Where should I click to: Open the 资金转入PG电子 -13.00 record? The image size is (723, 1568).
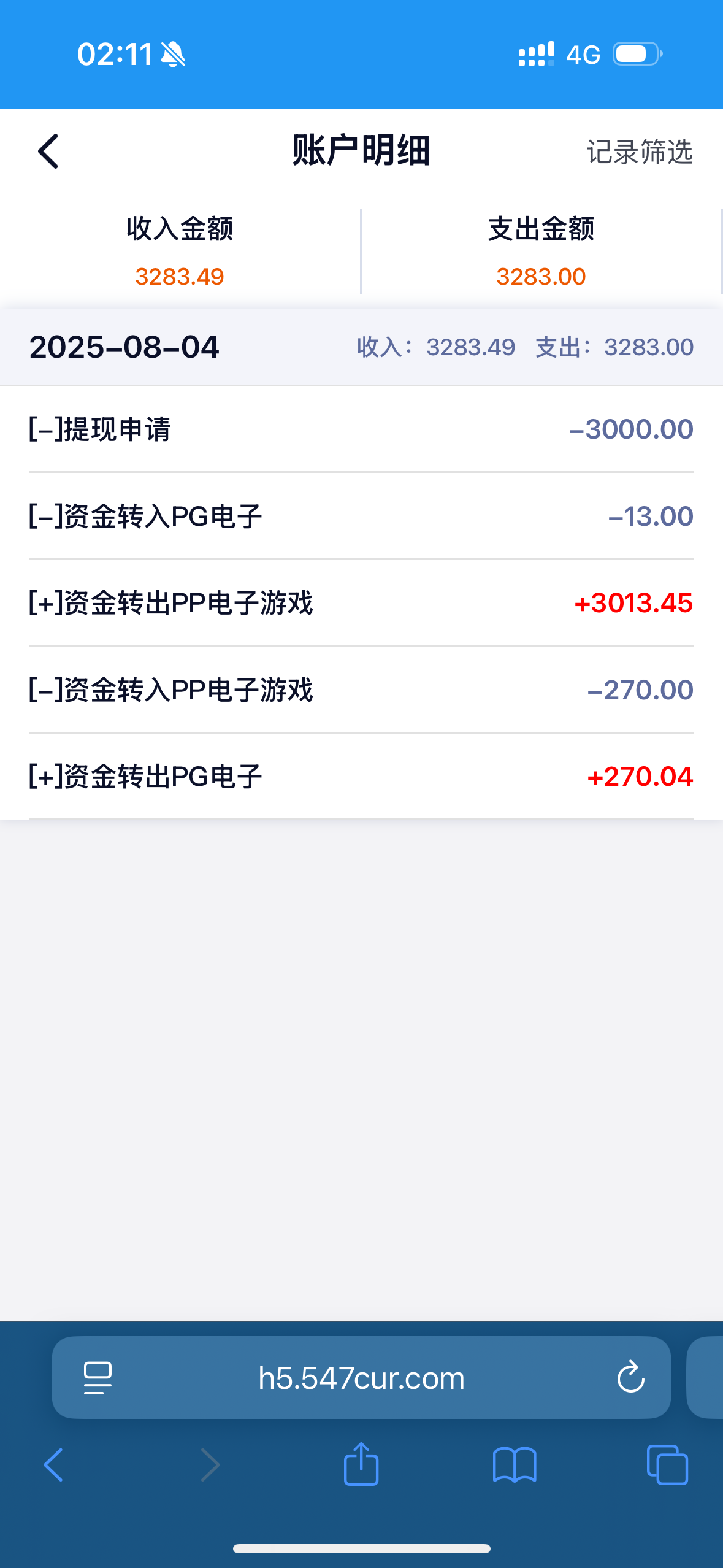(361, 516)
